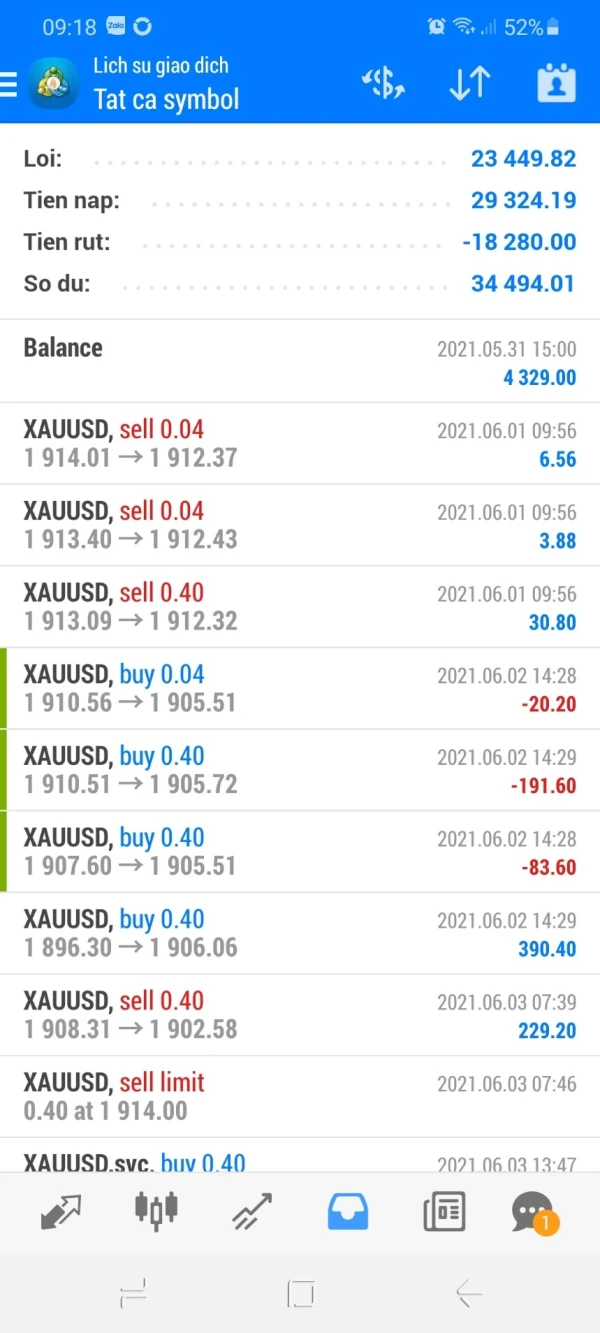Open the symbol filter with dollar icon
Image resolution: width=600 pixels, height=1333 pixels.
[383, 84]
